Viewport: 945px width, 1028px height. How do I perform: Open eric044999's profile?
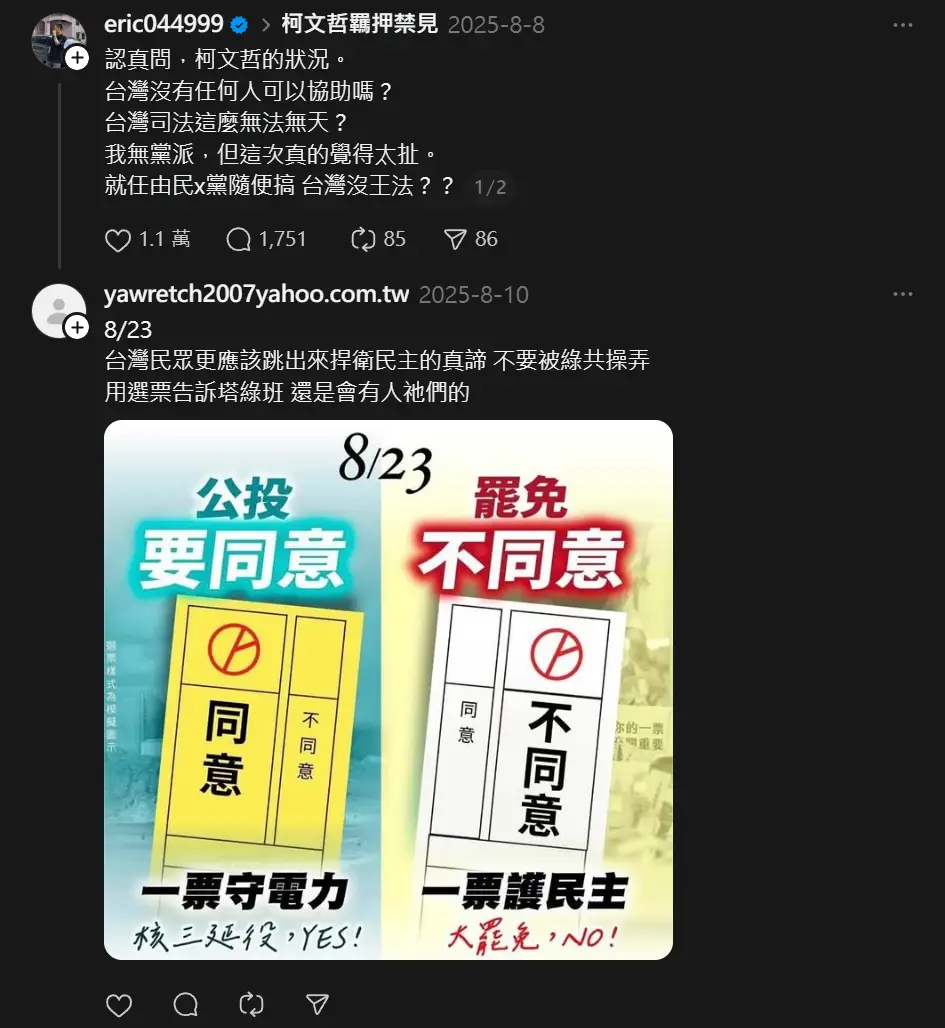point(163,25)
